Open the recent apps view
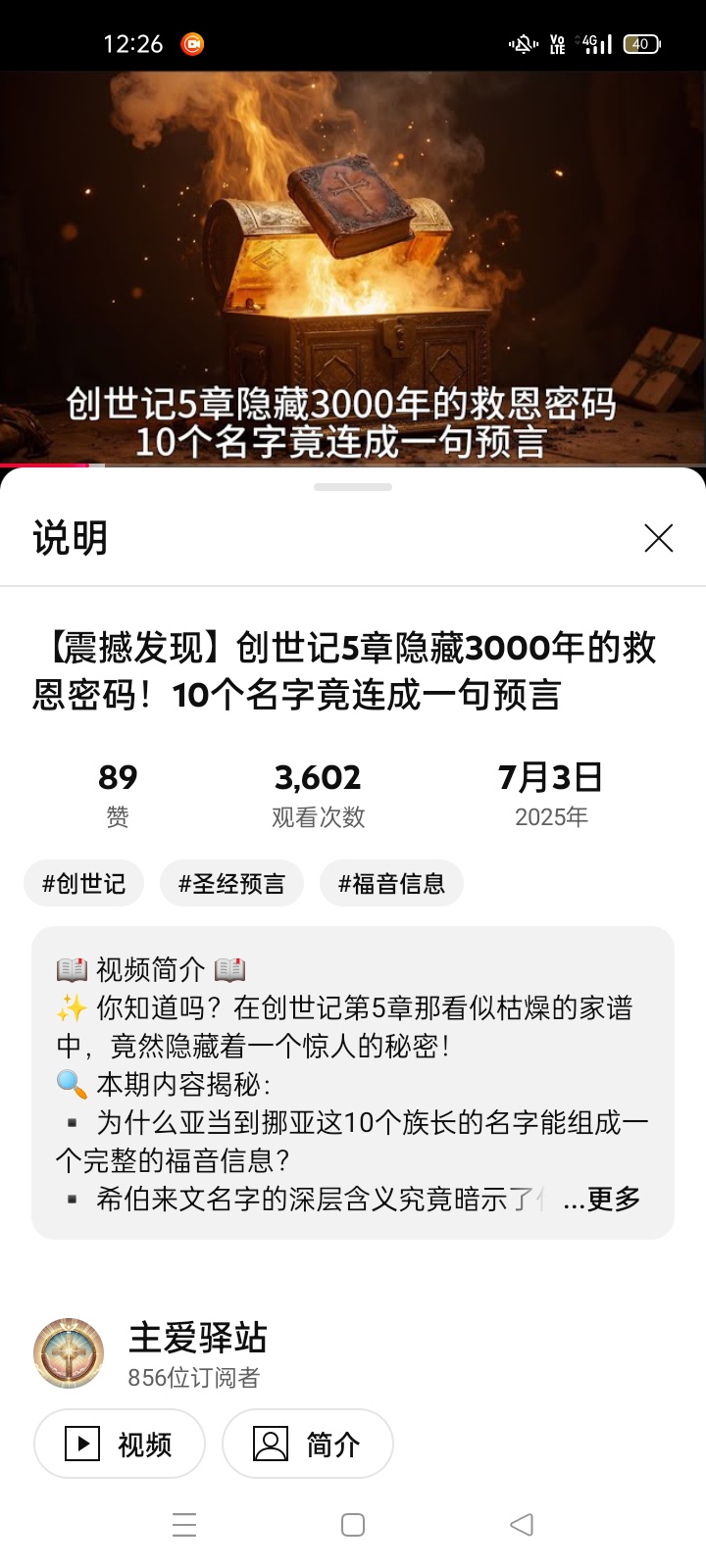Image resolution: width=706 pixels, height=1568 pixels. (184, 1525)
